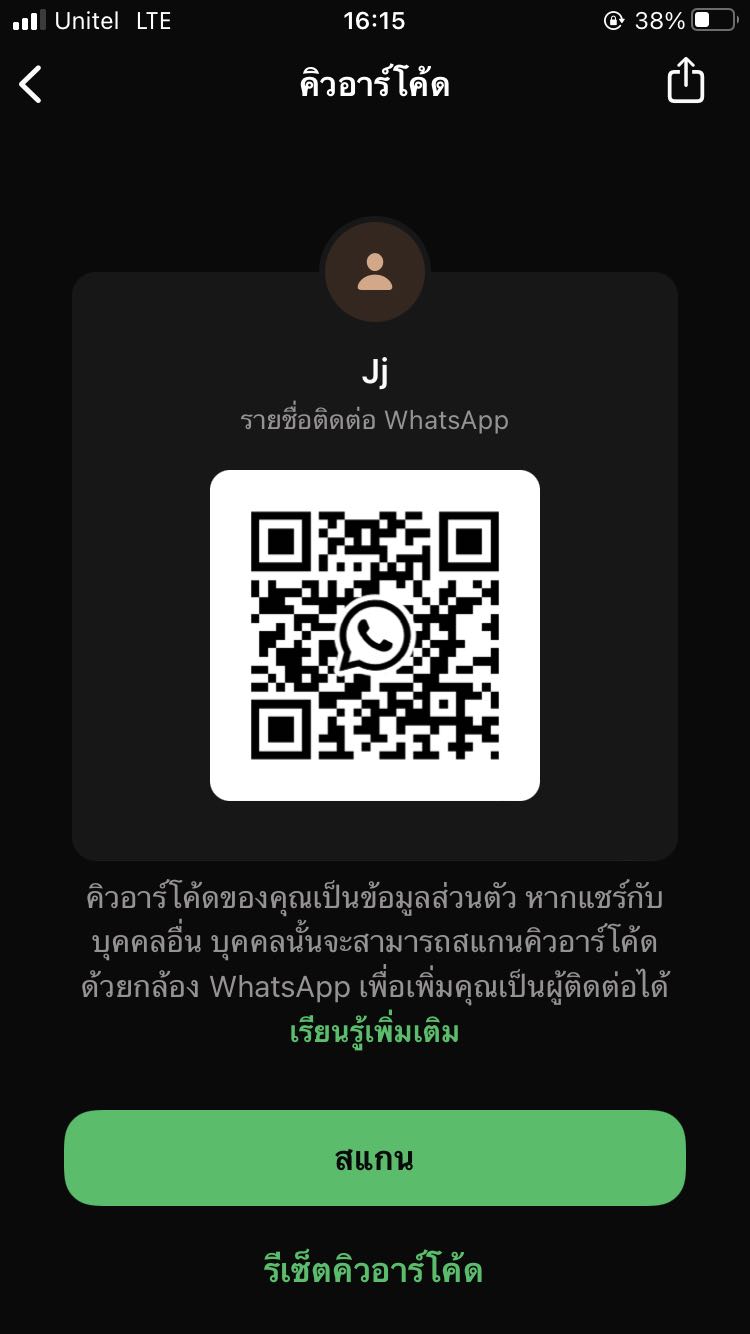
Task: Share the QR code via share icon
Action: click(686, 81)
